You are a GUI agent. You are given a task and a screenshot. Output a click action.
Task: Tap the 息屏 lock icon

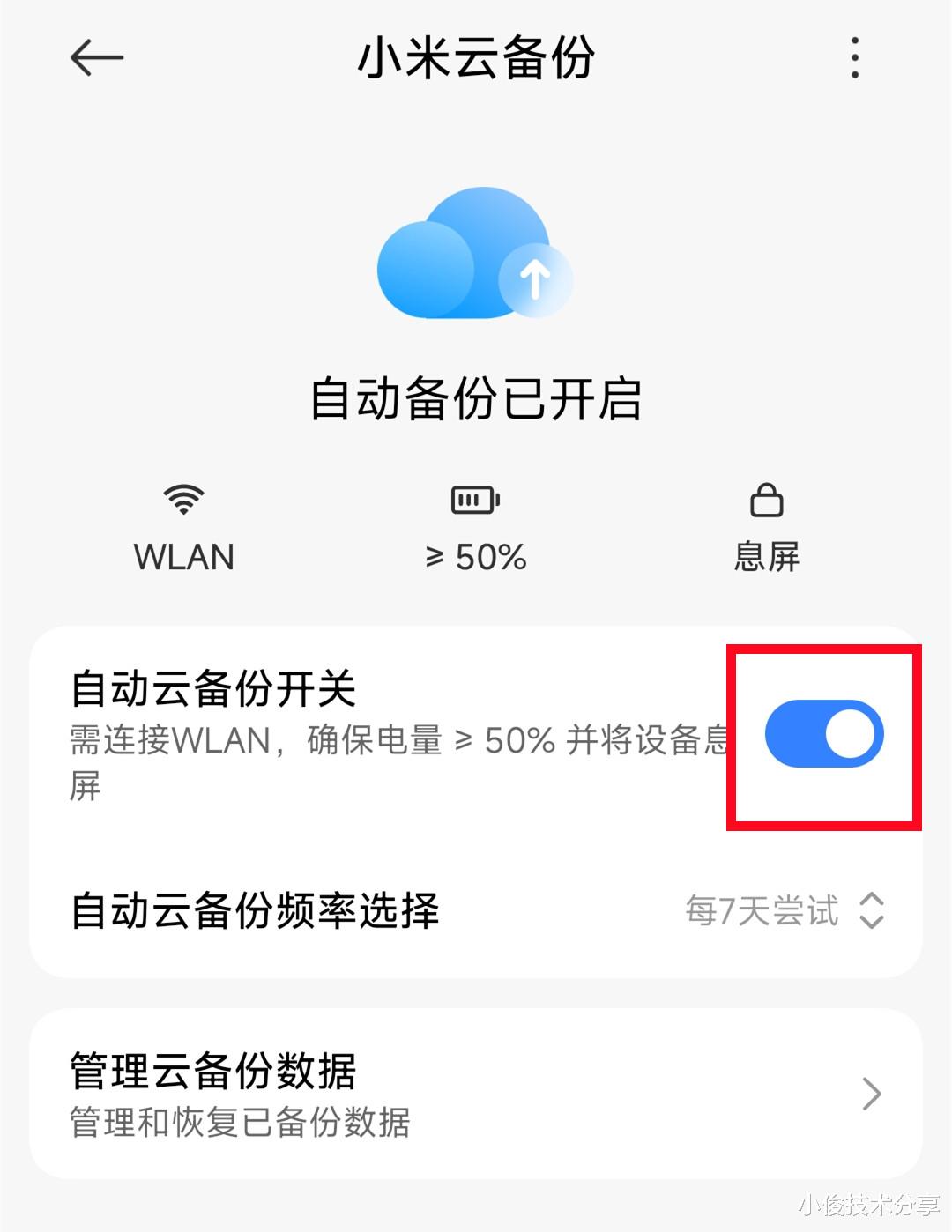click(766, 500)
